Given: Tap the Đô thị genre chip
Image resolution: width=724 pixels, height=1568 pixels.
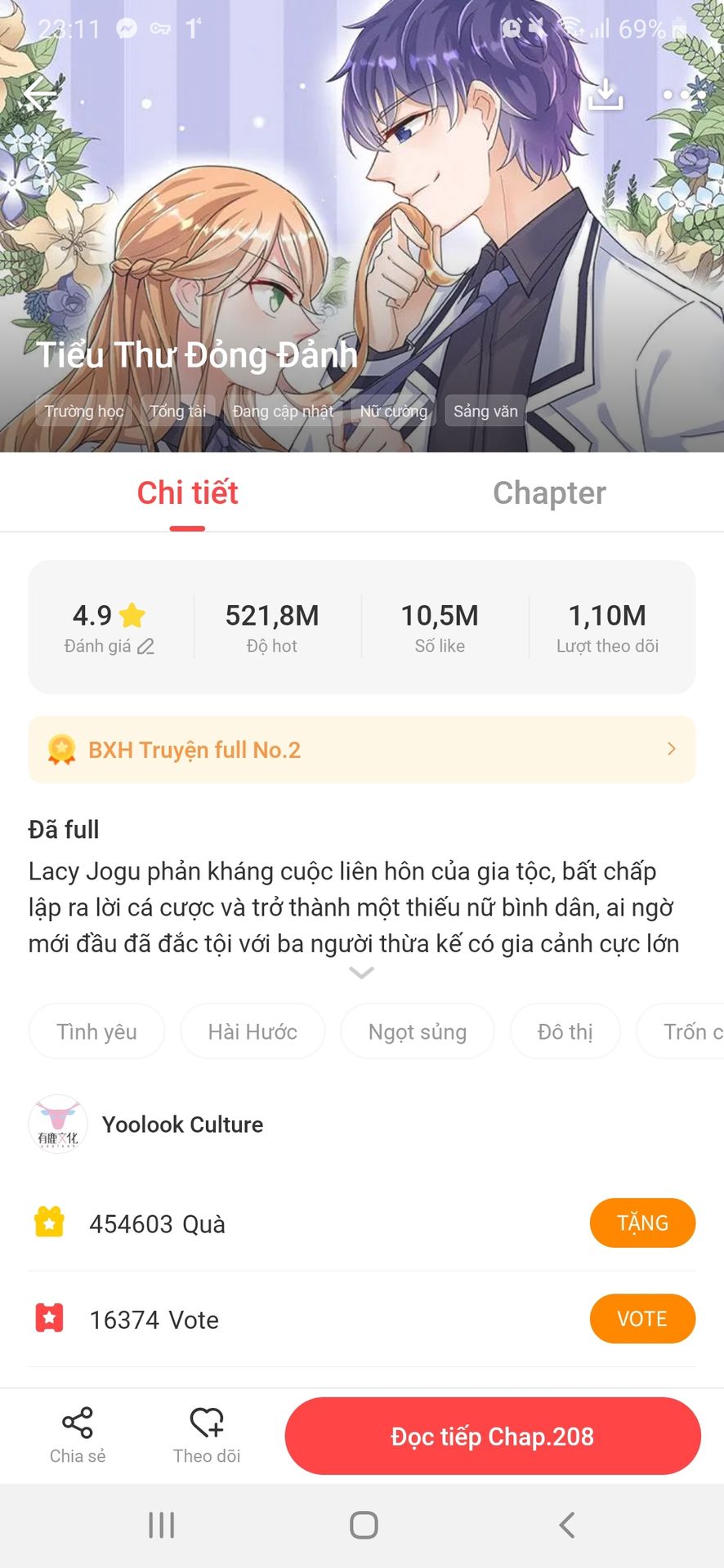Looking at the screenshot, I should tap(565, 1031).
